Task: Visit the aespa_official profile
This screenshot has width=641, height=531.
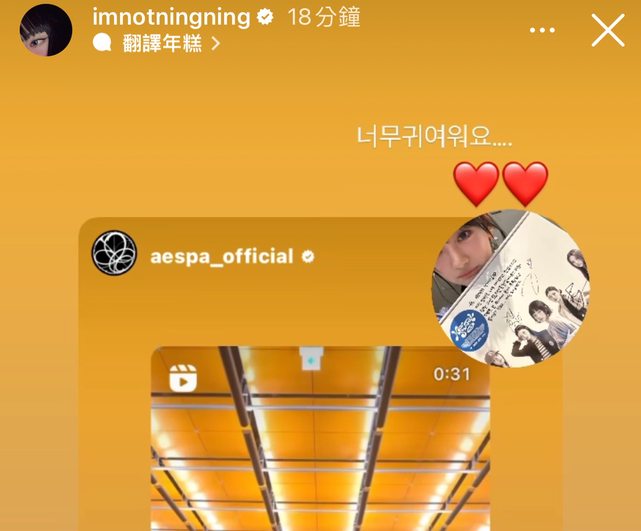Action: 221,257
